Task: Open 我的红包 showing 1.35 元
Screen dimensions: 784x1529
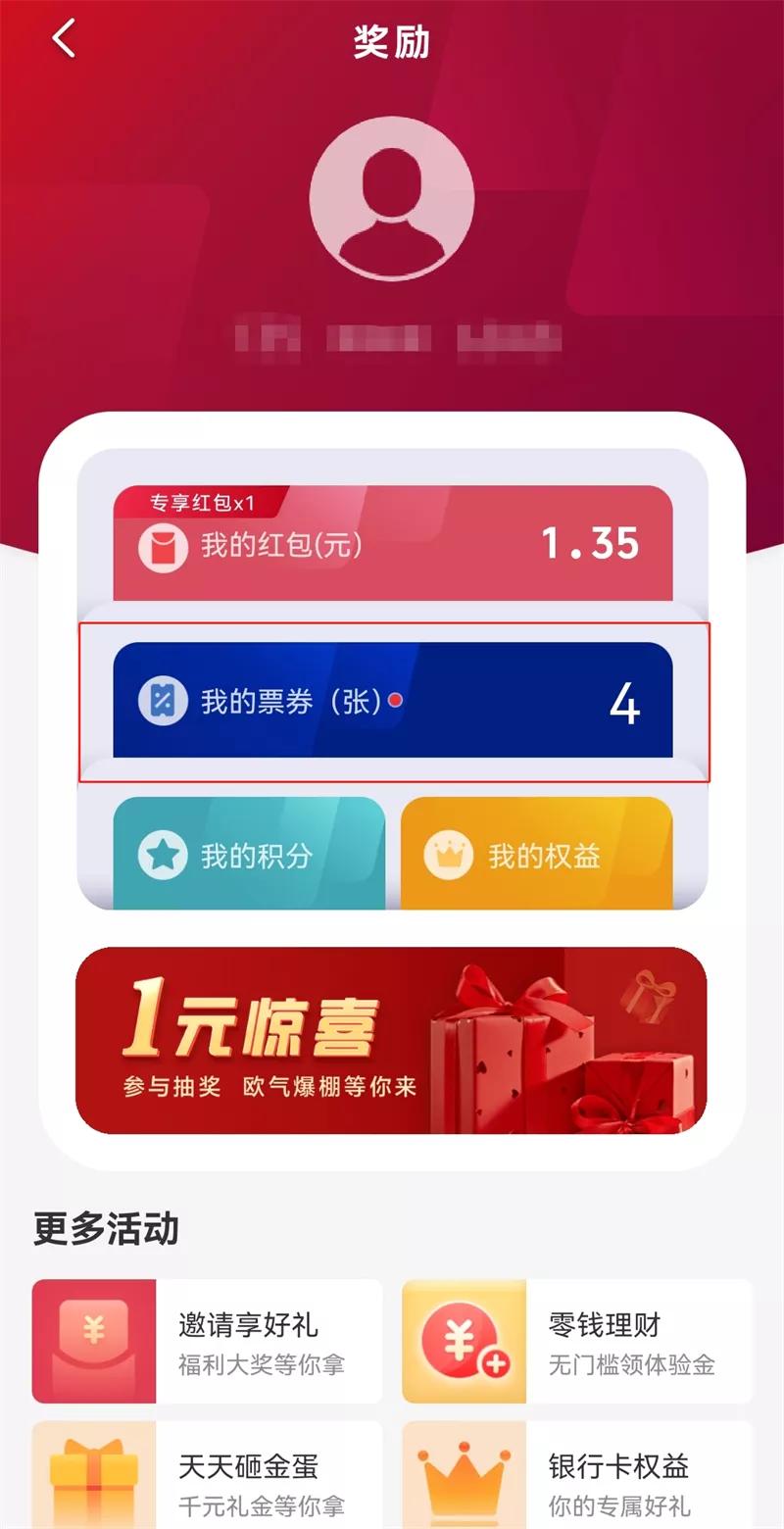Action: coord(392,547)
